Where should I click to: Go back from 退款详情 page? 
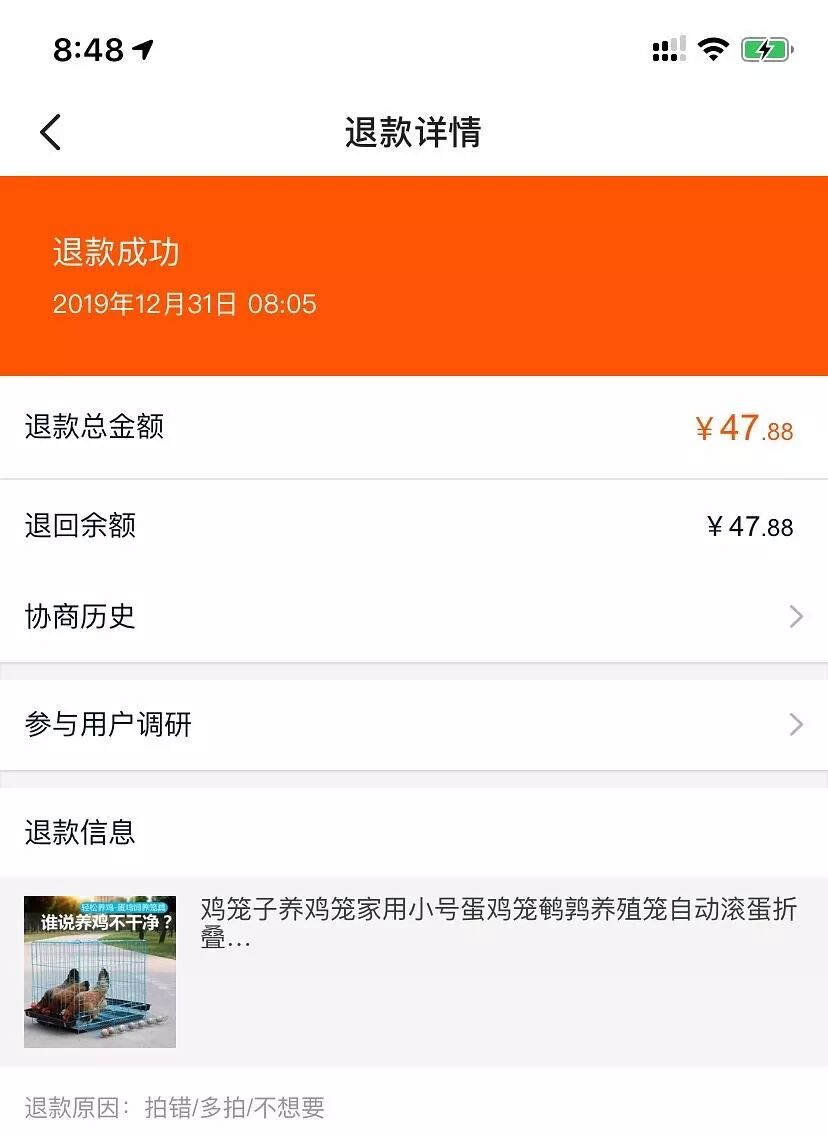(x=50, y=132)
